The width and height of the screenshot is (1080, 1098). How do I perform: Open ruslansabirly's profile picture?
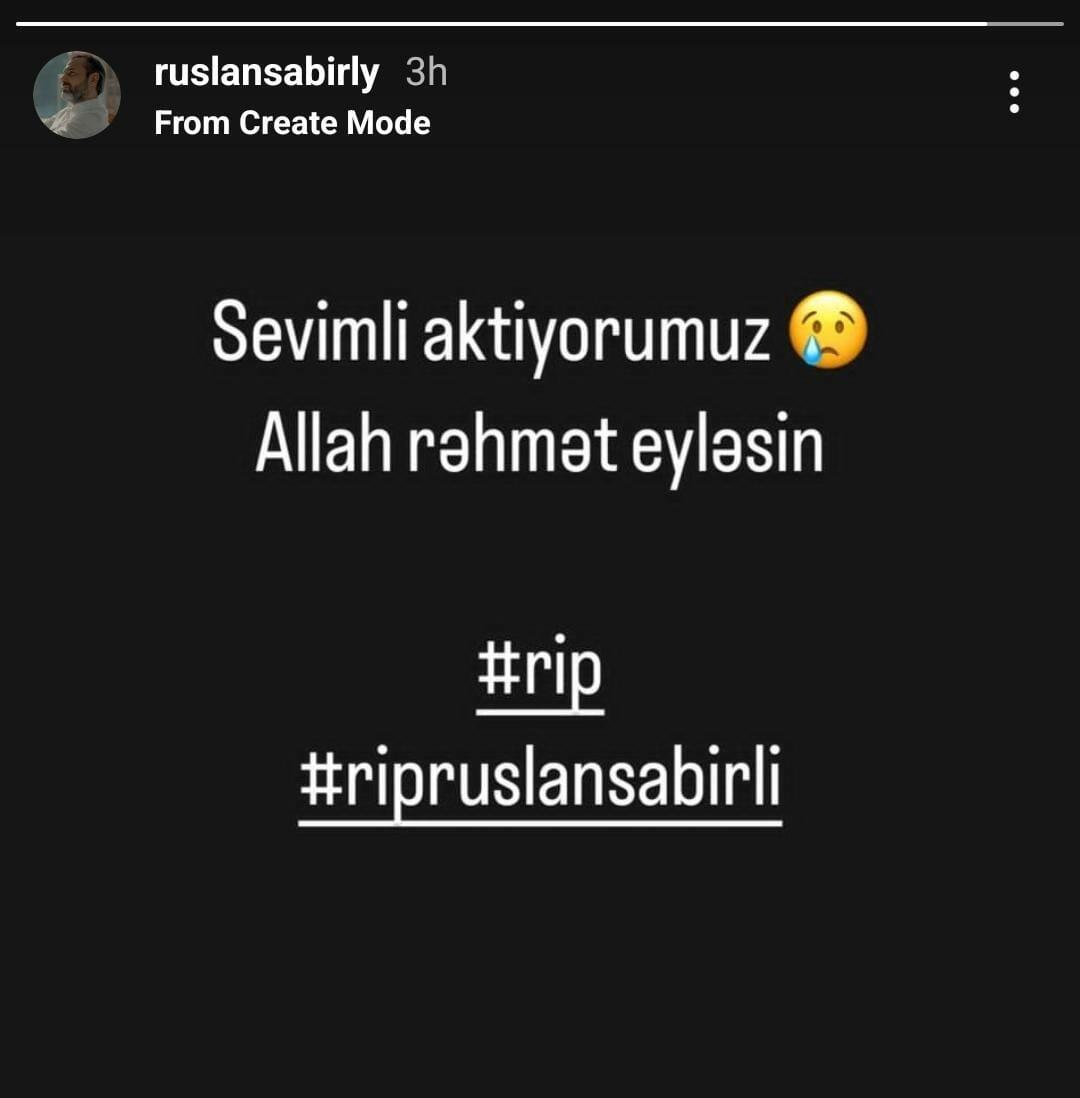77,95
